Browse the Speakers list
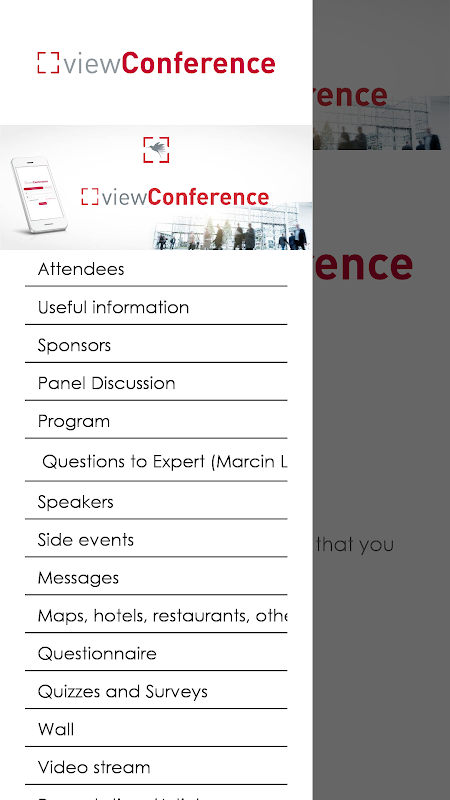The width and height of the screenshot is (450, 800). coord(156,501)
